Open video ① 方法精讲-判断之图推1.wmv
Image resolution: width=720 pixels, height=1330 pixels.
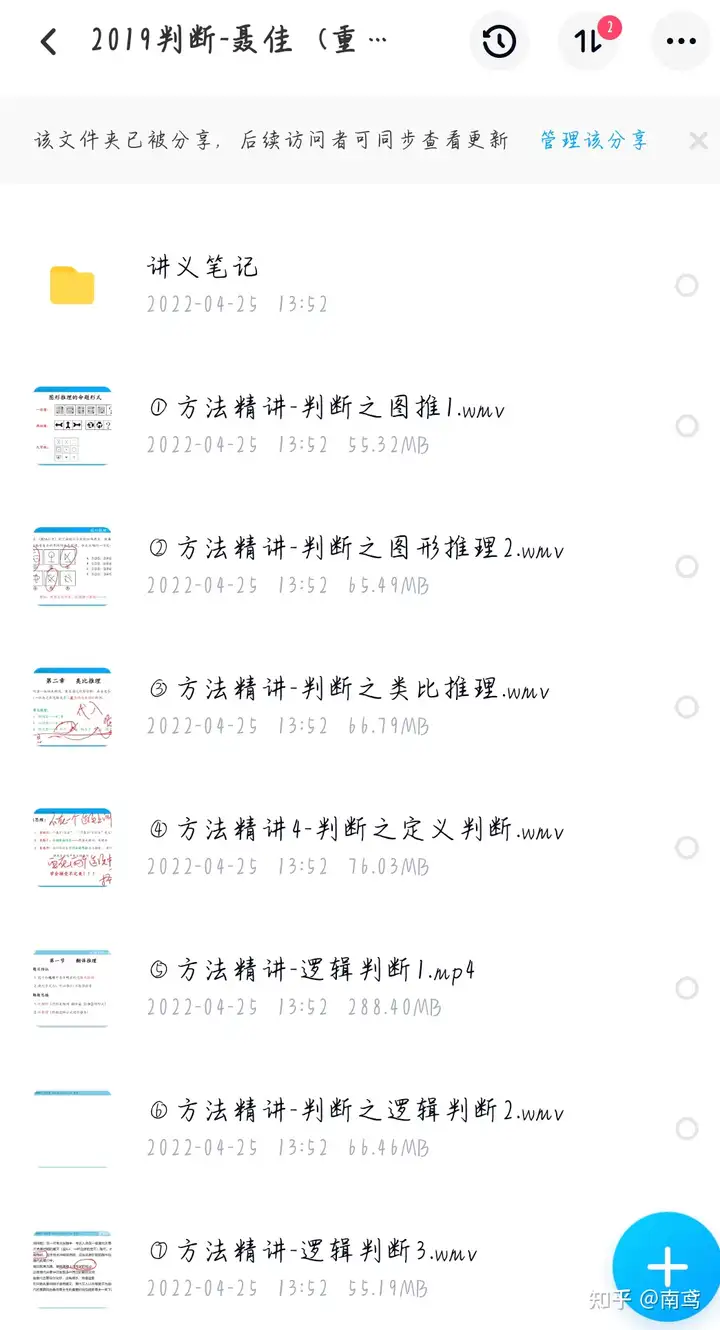pos(360,426)
